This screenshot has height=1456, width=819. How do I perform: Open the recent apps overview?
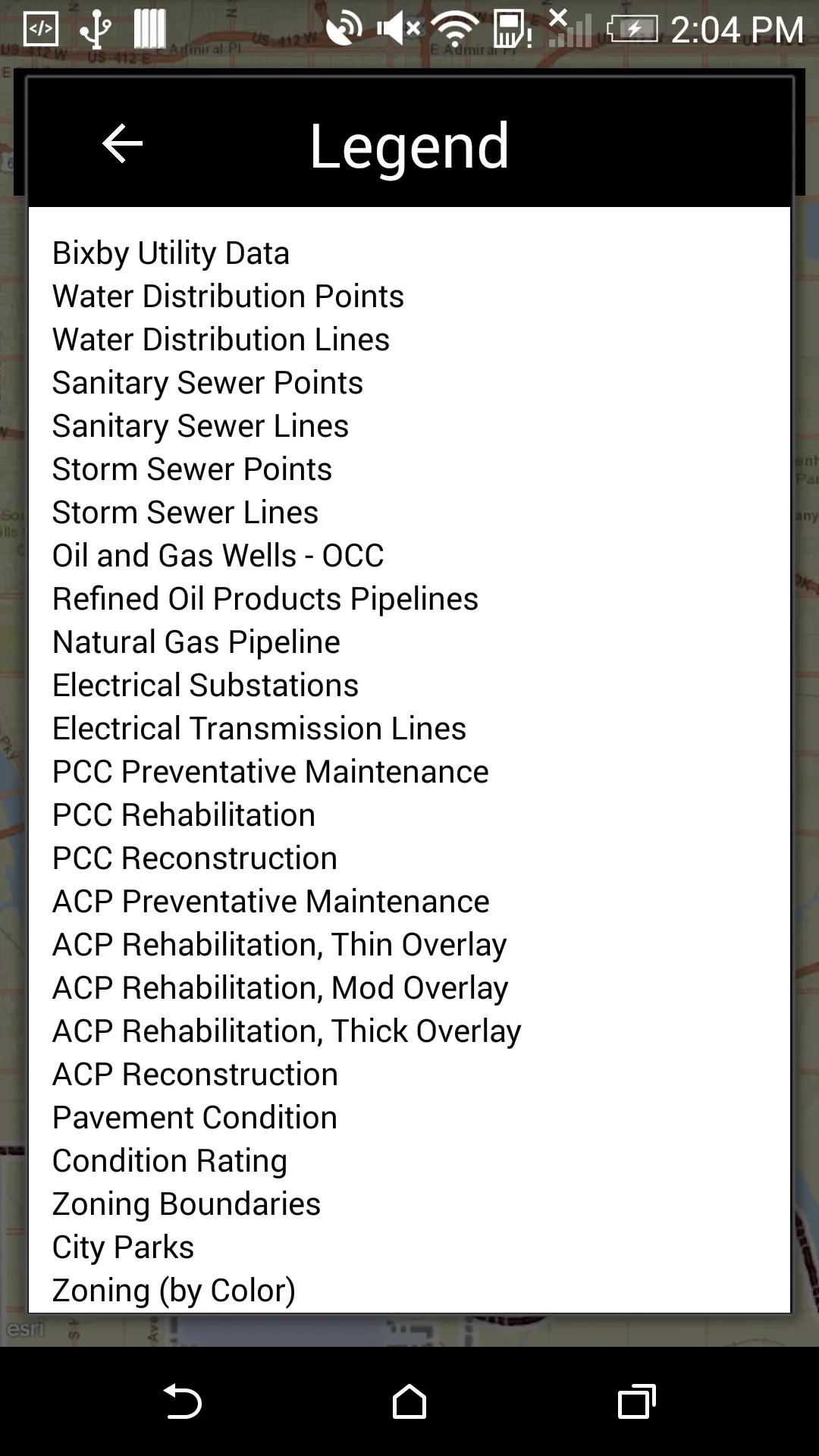pos(636,1402)
